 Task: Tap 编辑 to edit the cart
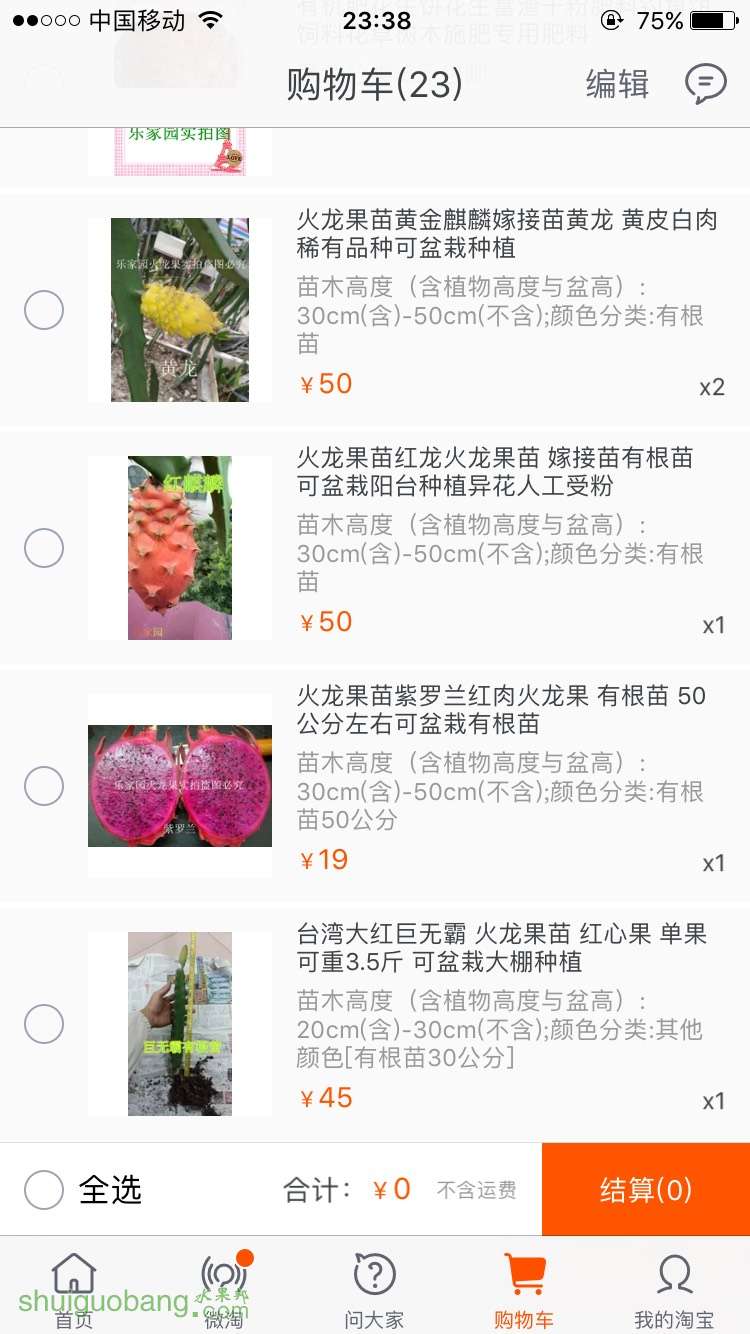617,84
